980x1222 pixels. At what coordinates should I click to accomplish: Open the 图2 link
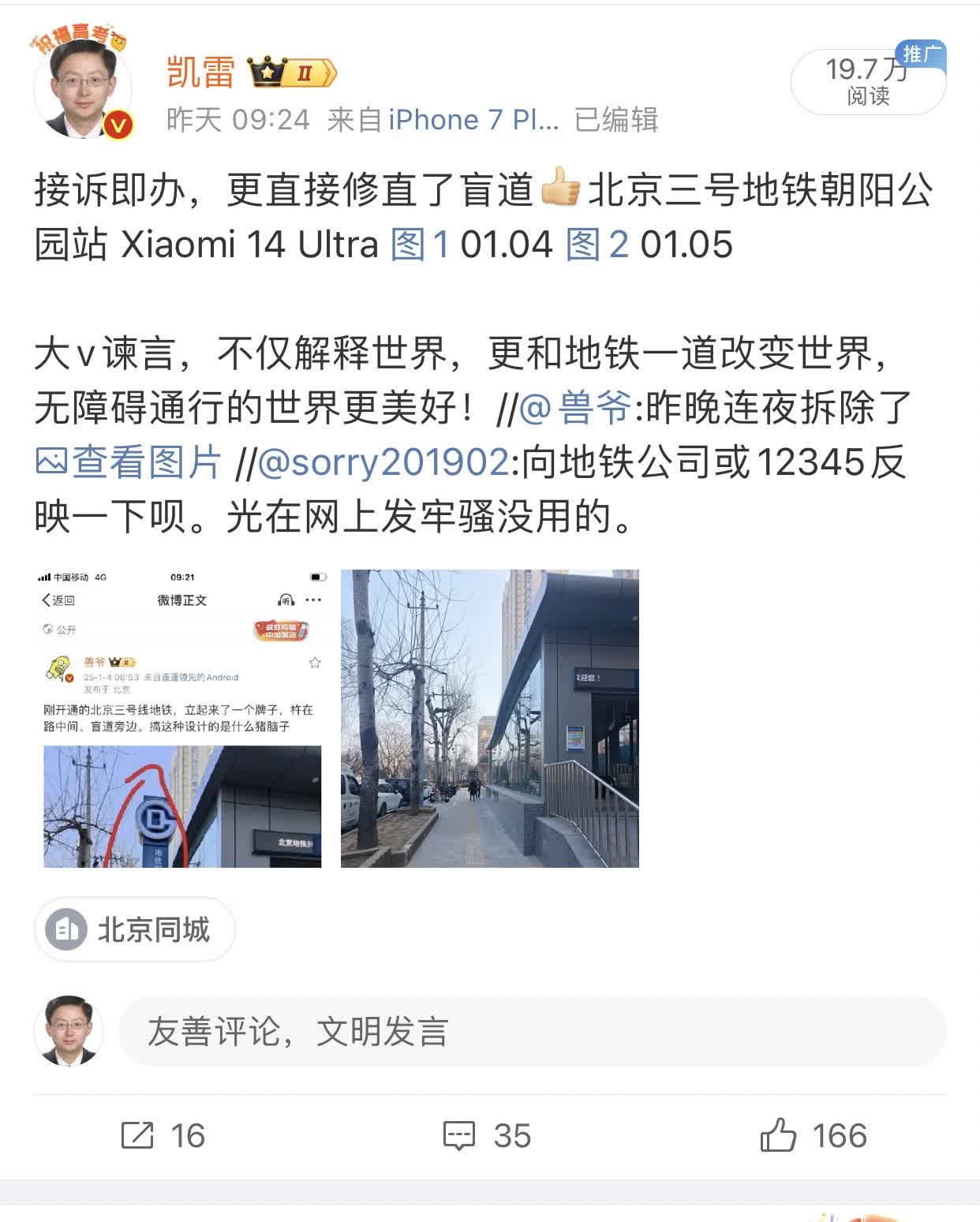coord(597,245)
